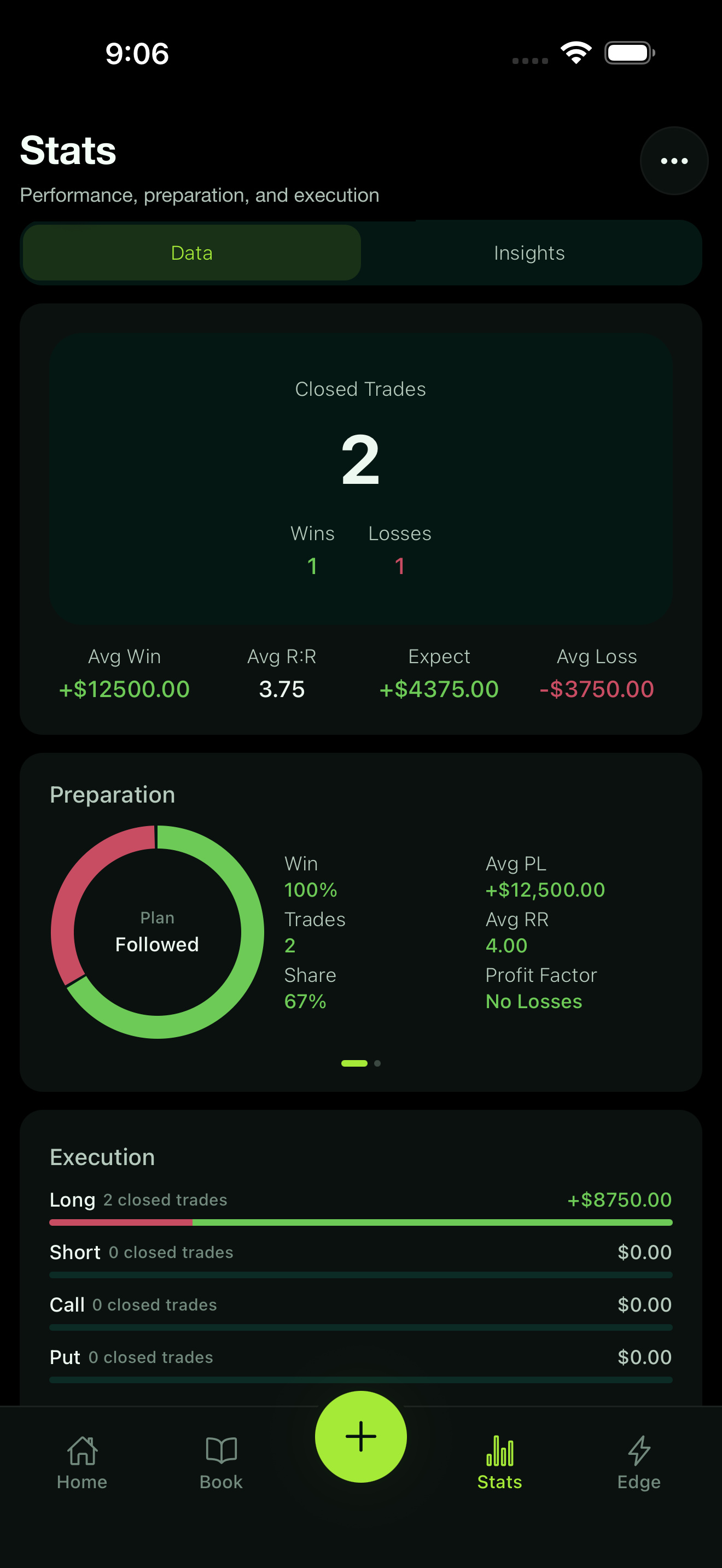Select the Data tab
The image size is (722, 1568).
point(192,253)
